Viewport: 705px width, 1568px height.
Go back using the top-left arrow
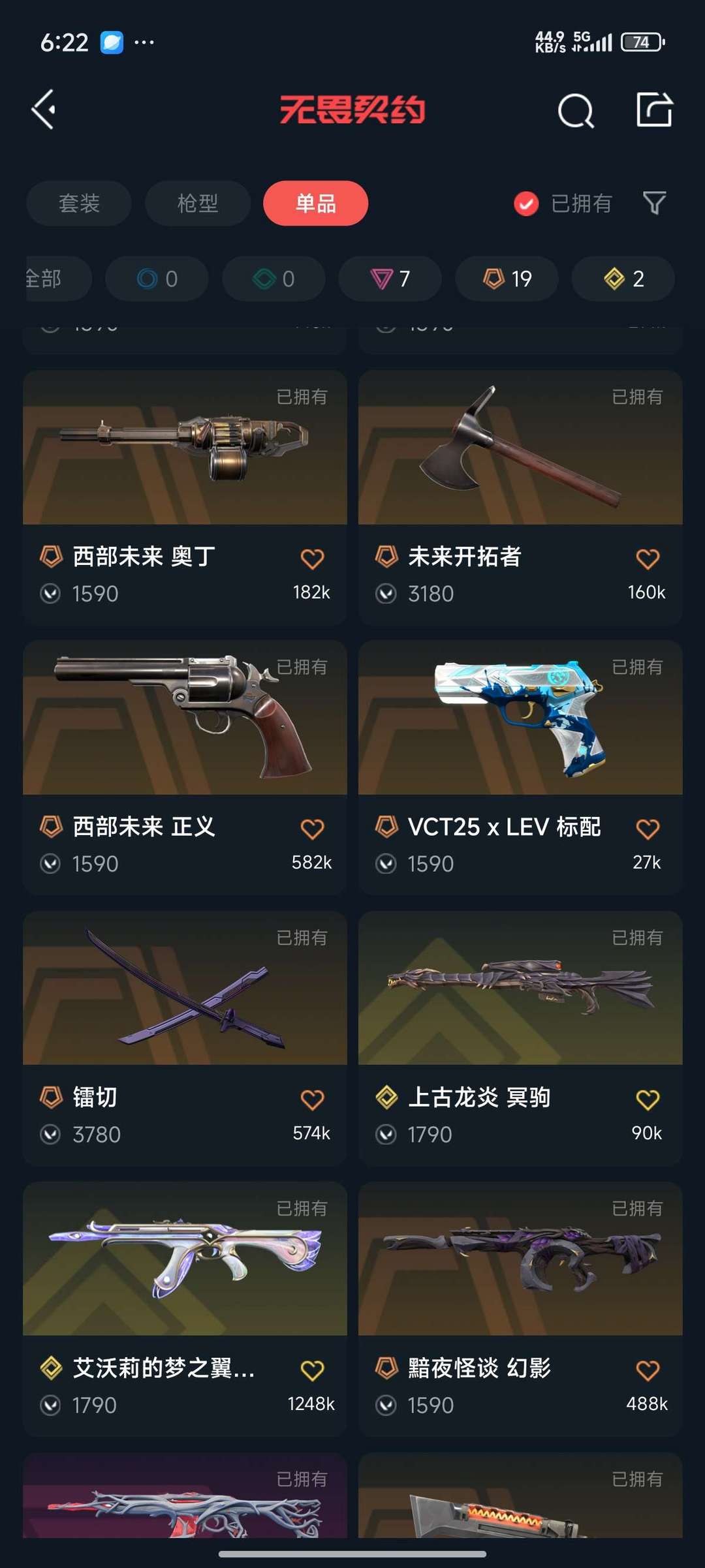(x=43, y=110)
